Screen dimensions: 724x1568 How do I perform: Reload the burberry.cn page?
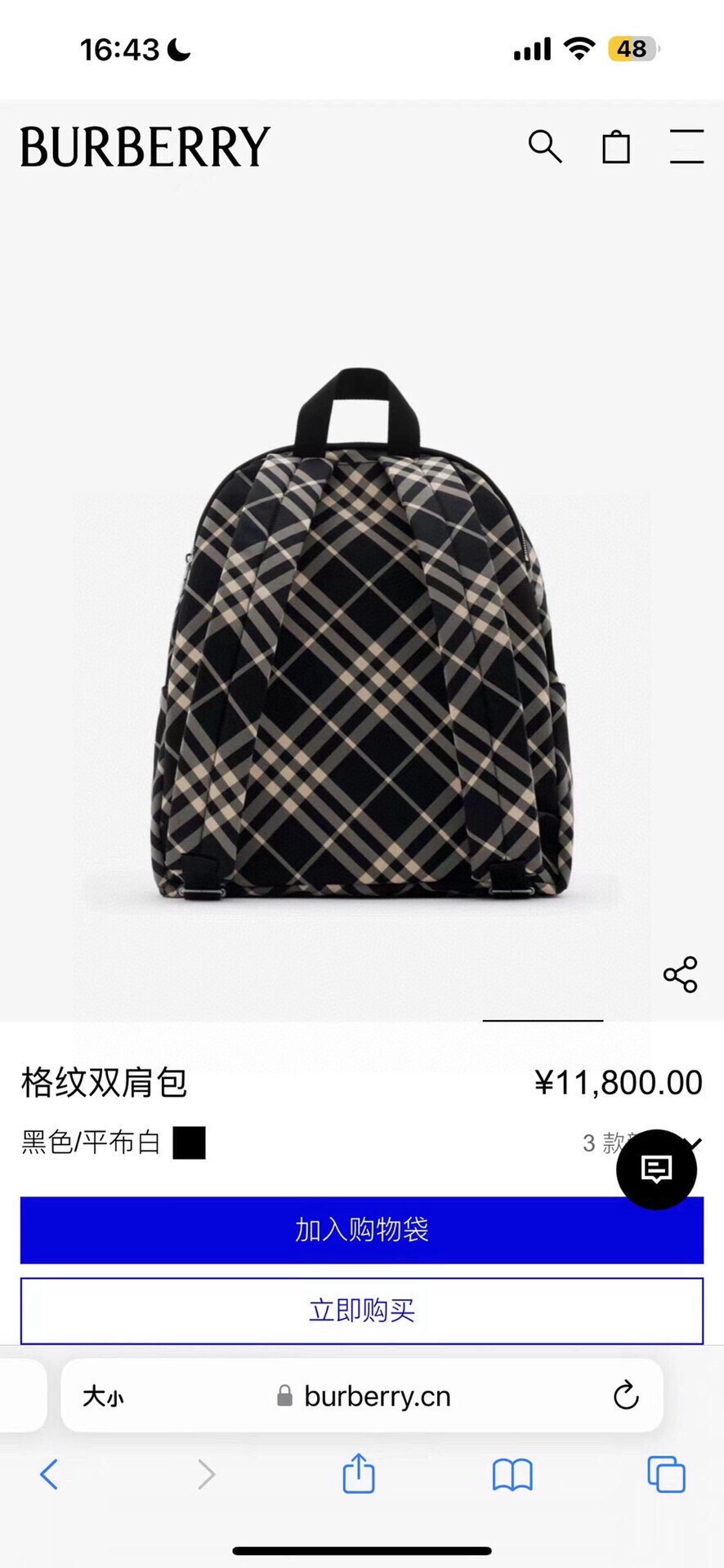(x=626, y=1396)
